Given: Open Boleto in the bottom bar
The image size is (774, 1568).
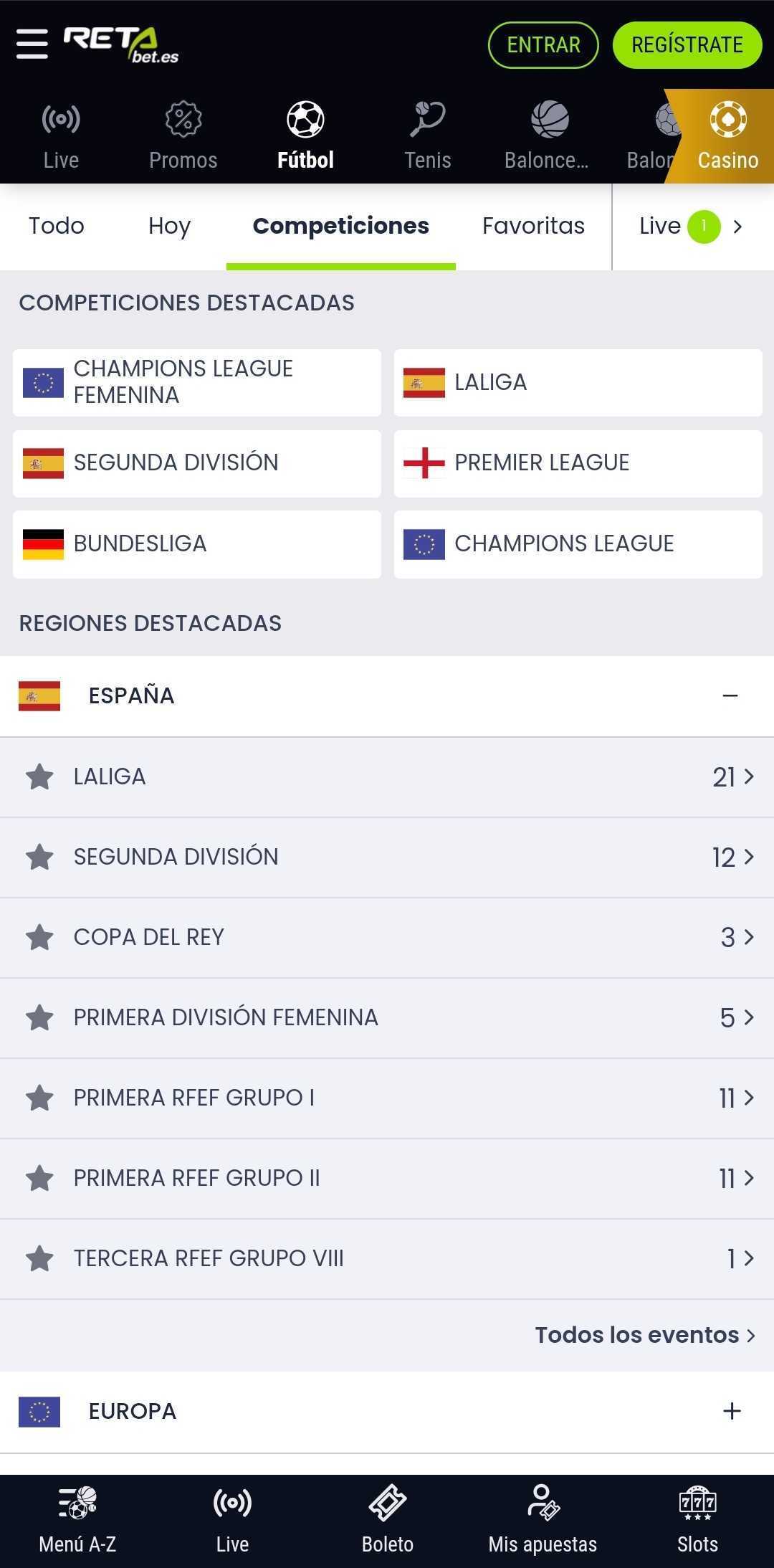Looking at the screenshot, I should click(387, 1520).
